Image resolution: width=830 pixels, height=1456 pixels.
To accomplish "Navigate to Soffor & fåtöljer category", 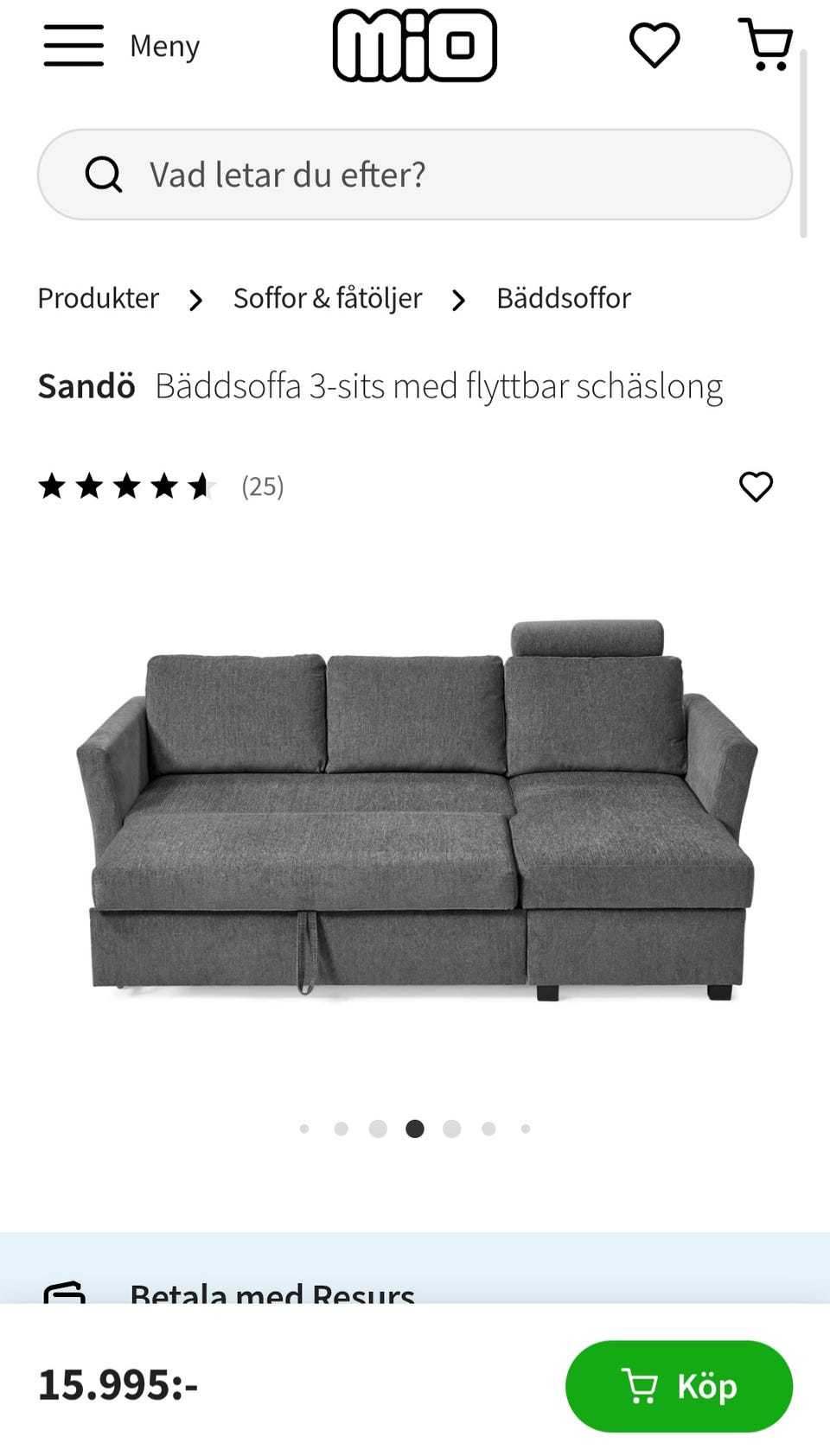I will (326, 298).
